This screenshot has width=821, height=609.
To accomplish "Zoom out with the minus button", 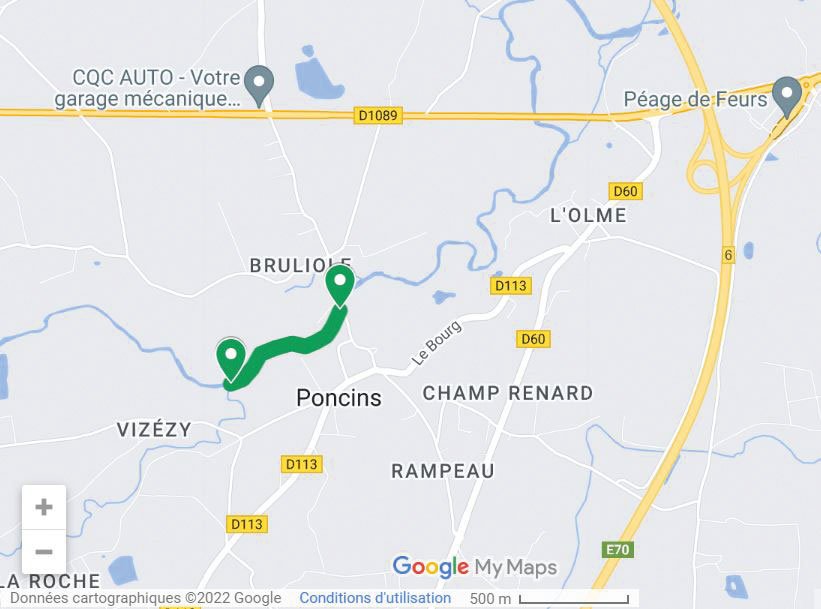I will pos(44,552).
